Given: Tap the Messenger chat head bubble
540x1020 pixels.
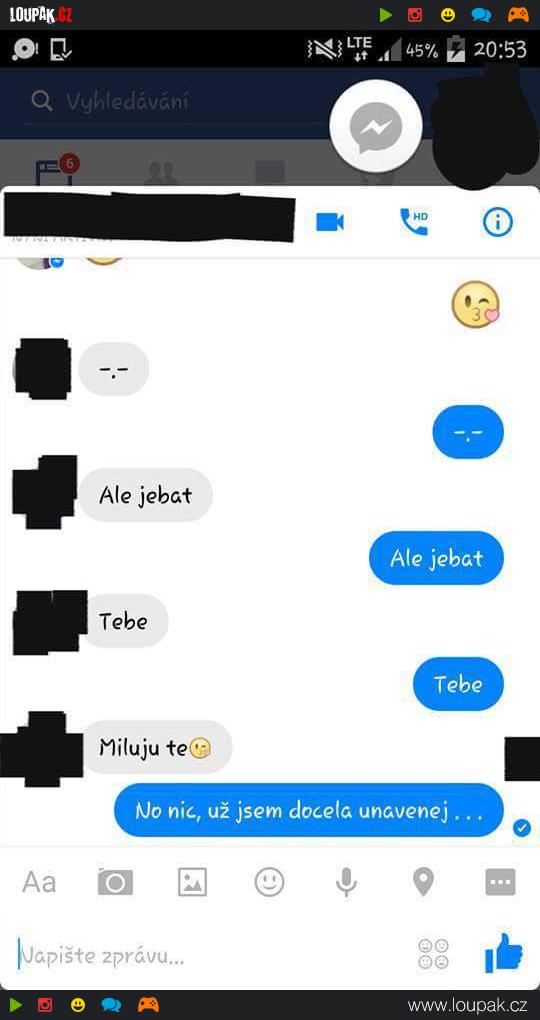Looking at the screenshot, I should click(375, 126).
